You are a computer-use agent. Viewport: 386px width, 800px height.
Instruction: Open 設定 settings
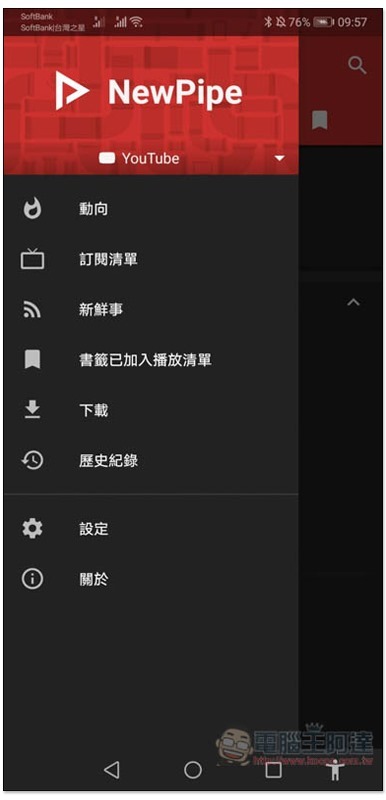(151, 529)
